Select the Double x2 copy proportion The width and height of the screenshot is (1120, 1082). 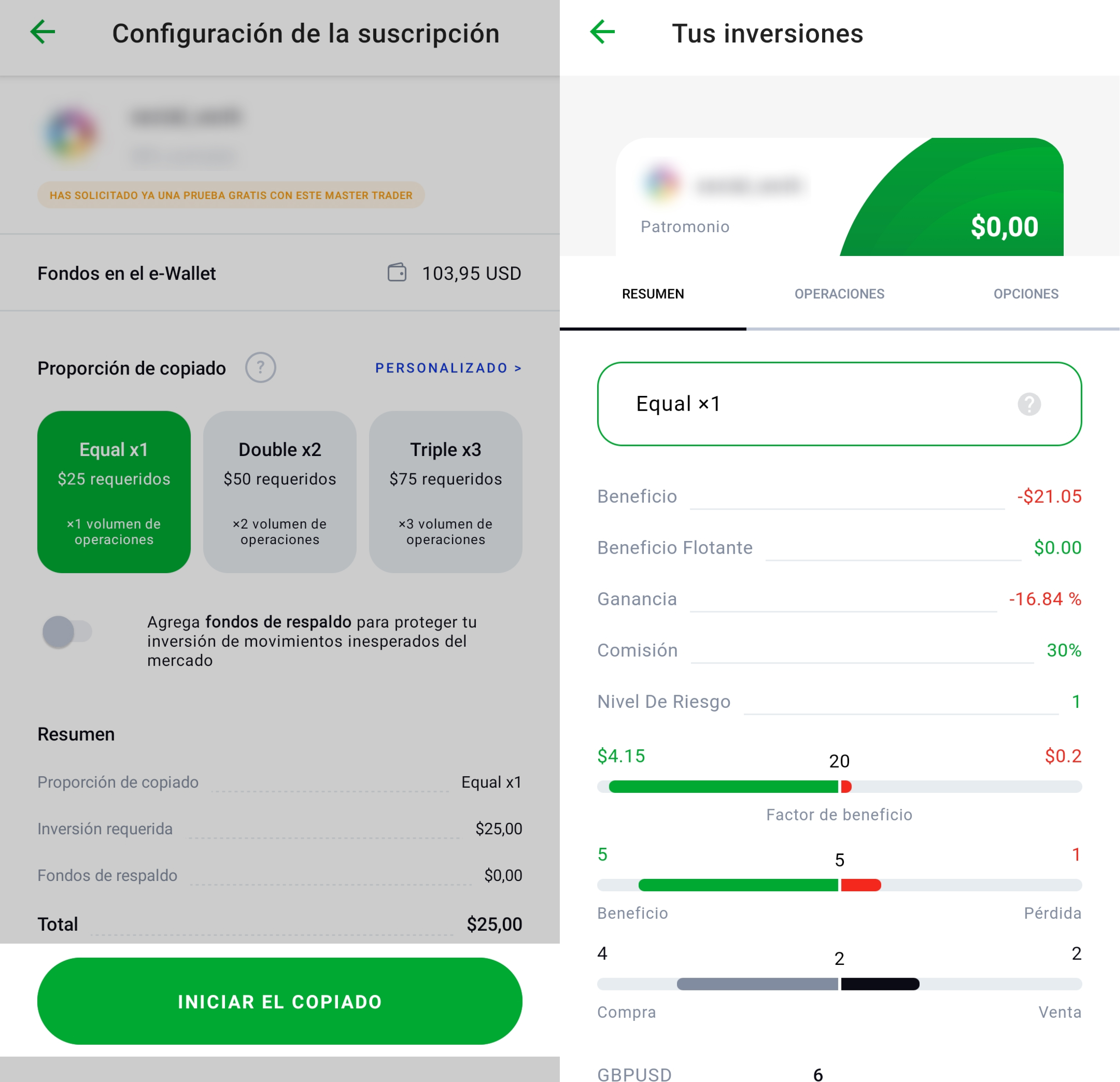[280, 491]
